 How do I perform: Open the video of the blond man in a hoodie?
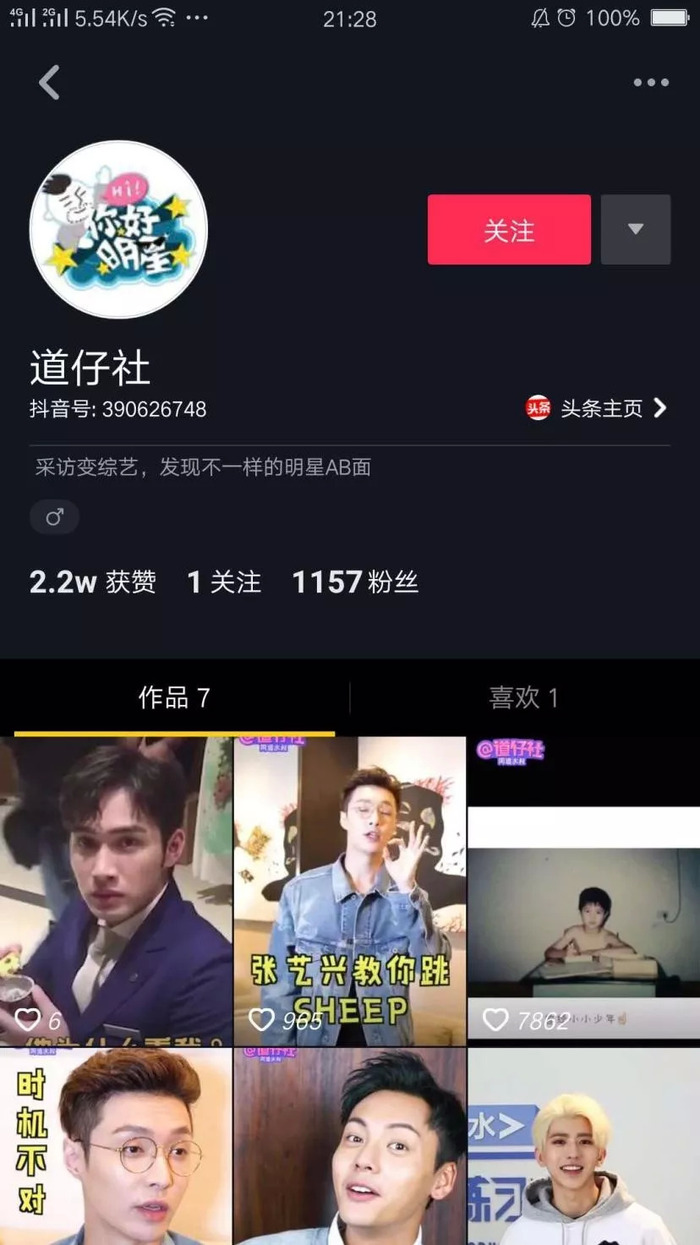[x=584, y=1145]
